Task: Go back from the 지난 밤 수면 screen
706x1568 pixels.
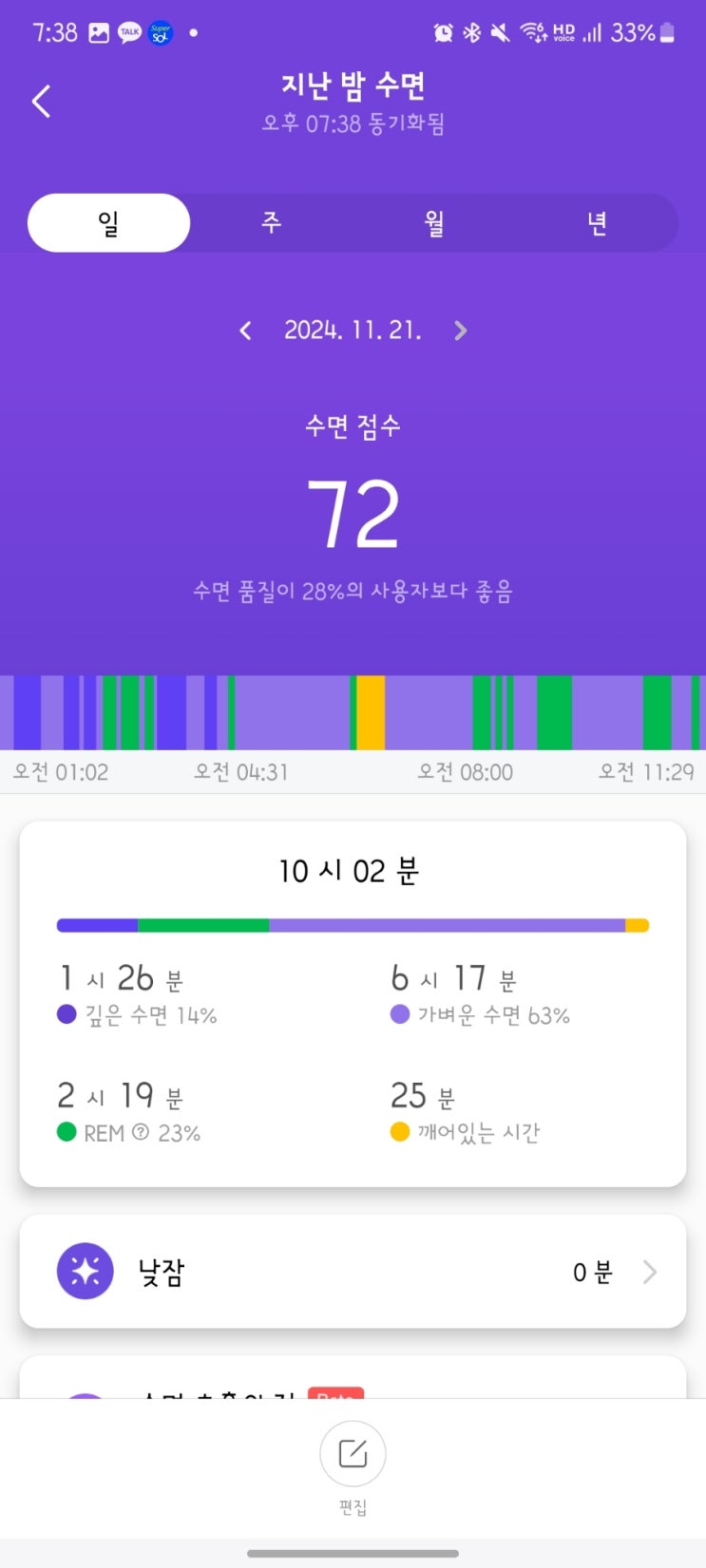Action: (41, 101)
